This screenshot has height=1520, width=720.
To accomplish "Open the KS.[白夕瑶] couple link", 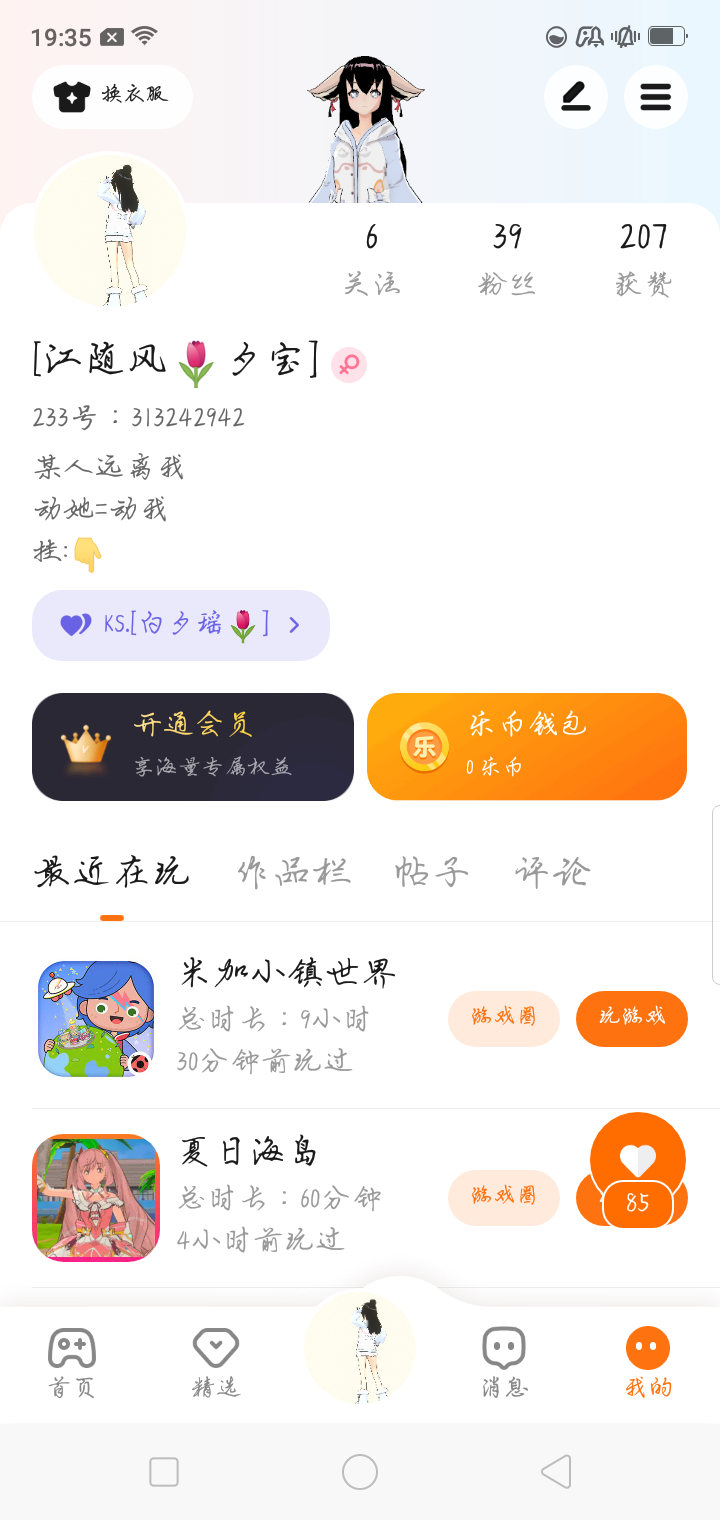I will pyautogui.click(x=181, y=625).
